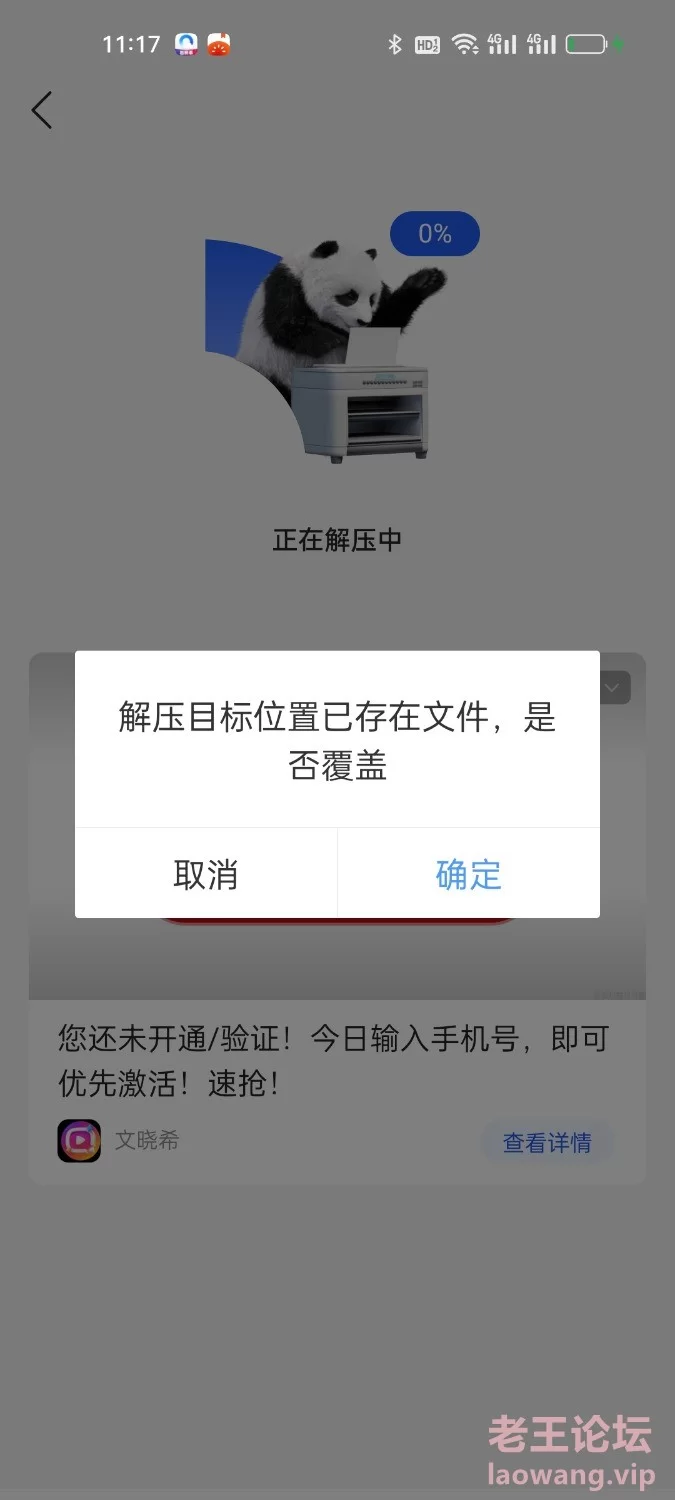Tap 取消 to cancel overwriting

pyautogui.click(x=206, y=873)
